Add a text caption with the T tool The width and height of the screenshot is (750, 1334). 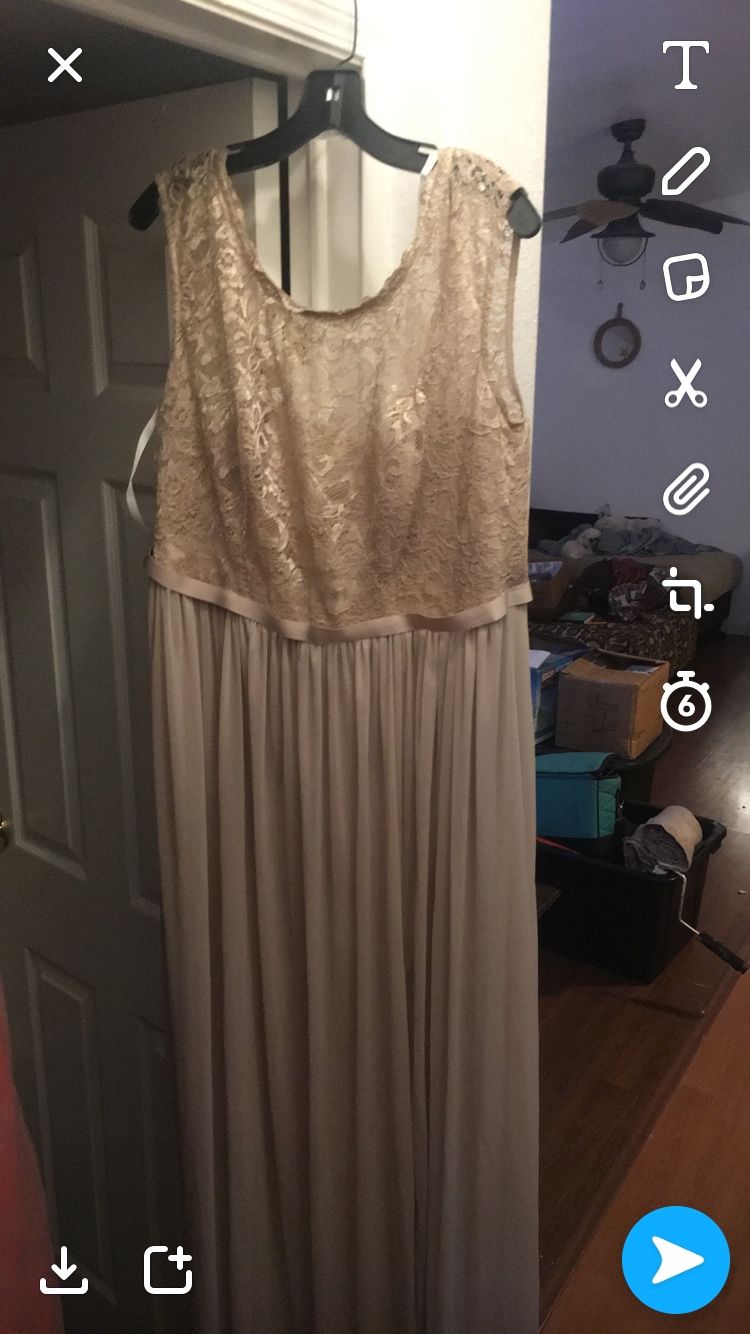coord(686,66)
